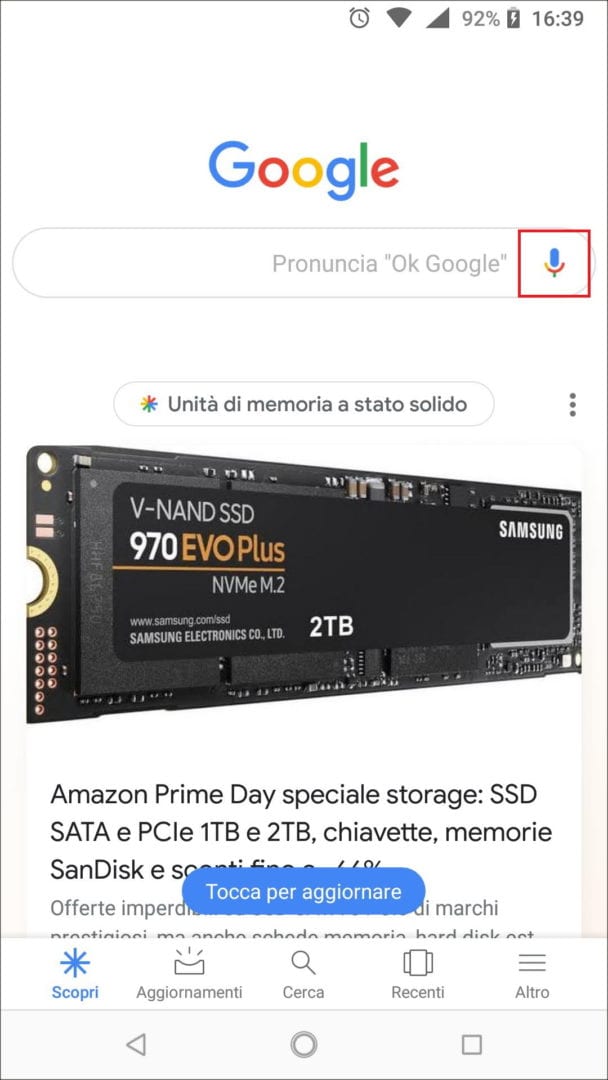Show the Recenti tab
The height and width of the screenshot is (1080, 608).
click(417, 974)
